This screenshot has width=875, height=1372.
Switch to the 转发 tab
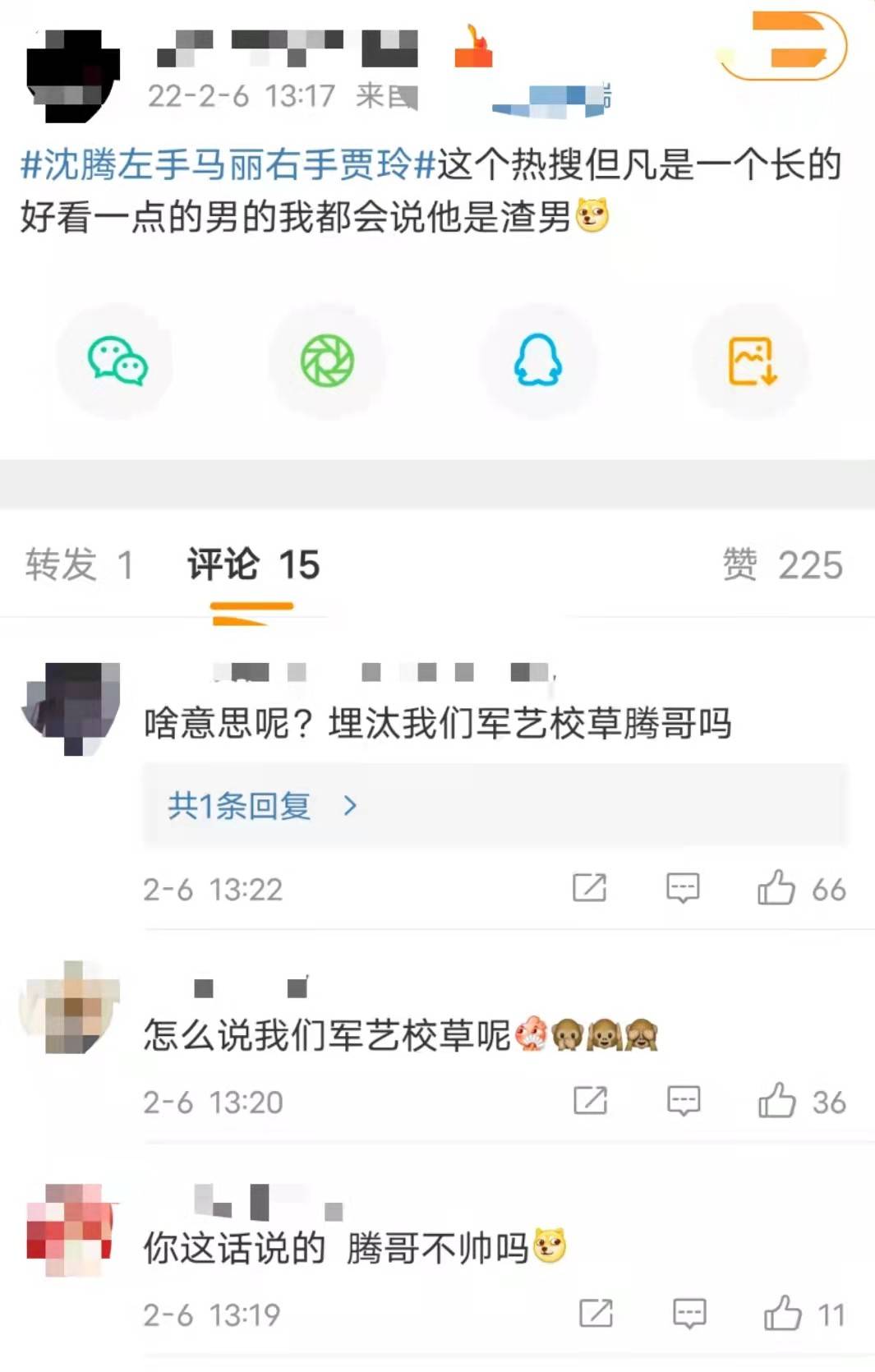tap(78, 565)
